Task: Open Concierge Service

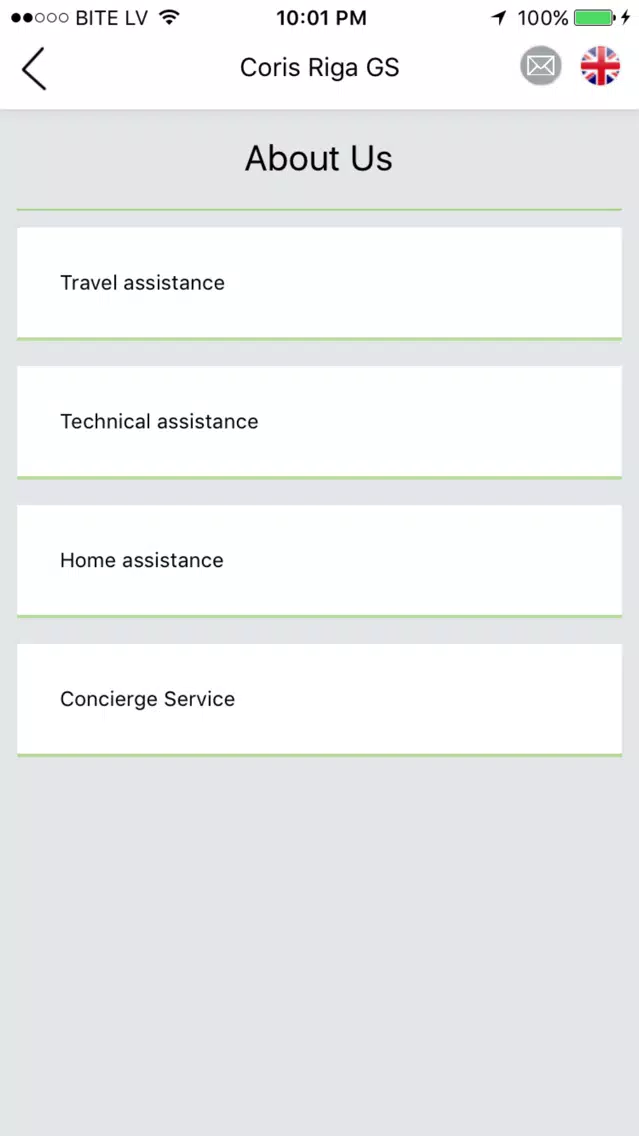Action: 320,701
